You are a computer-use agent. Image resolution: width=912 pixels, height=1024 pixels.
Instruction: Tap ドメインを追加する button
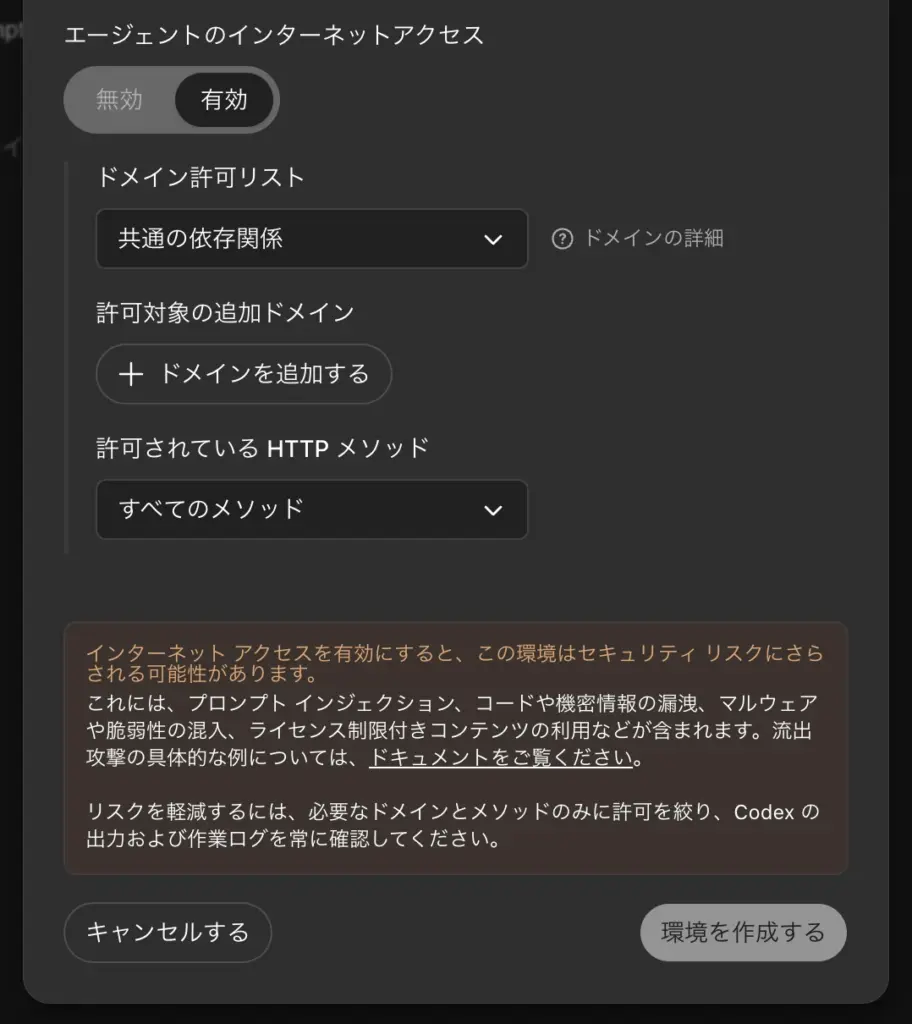tap(244, 375)
